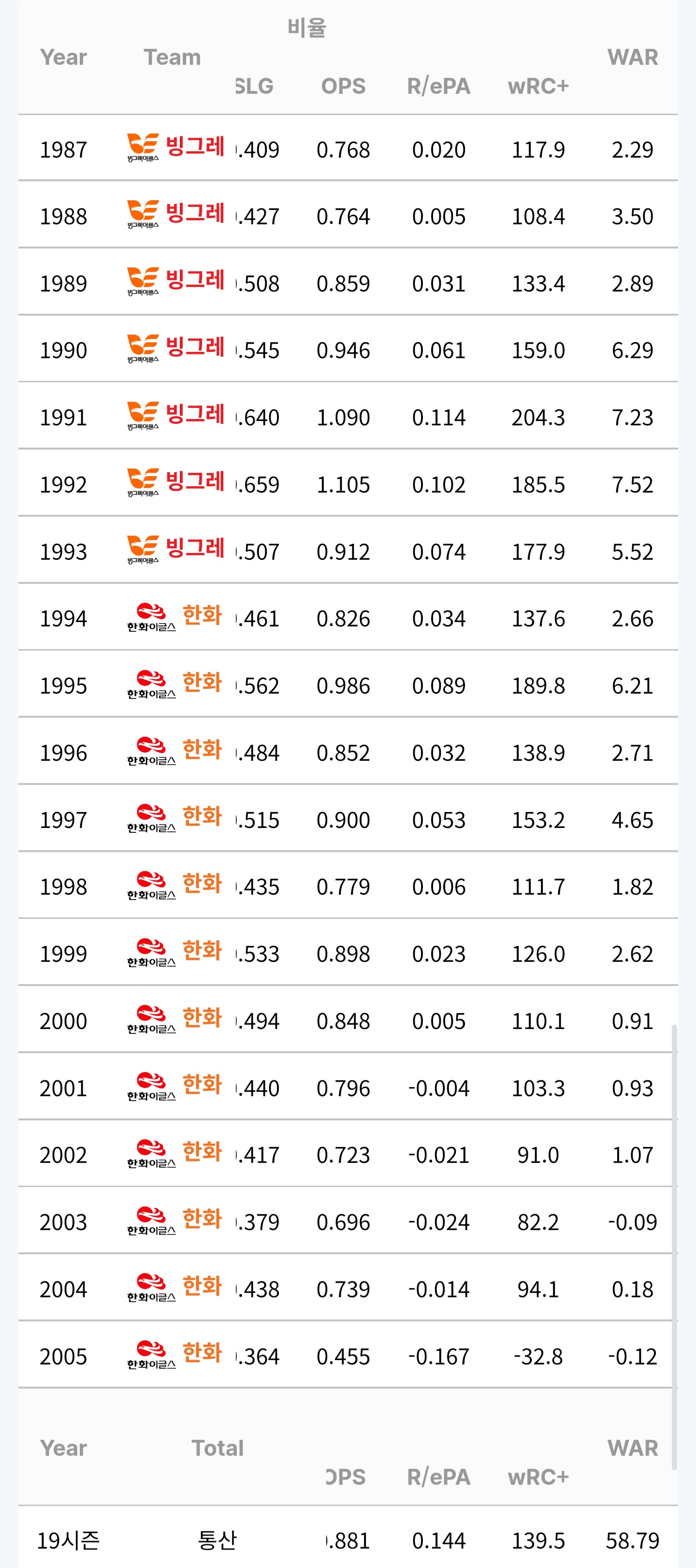Screen dimensions: 696x1568
Task: Tap the vertical scrollbar on the right edge
Action: (674, 1247)
